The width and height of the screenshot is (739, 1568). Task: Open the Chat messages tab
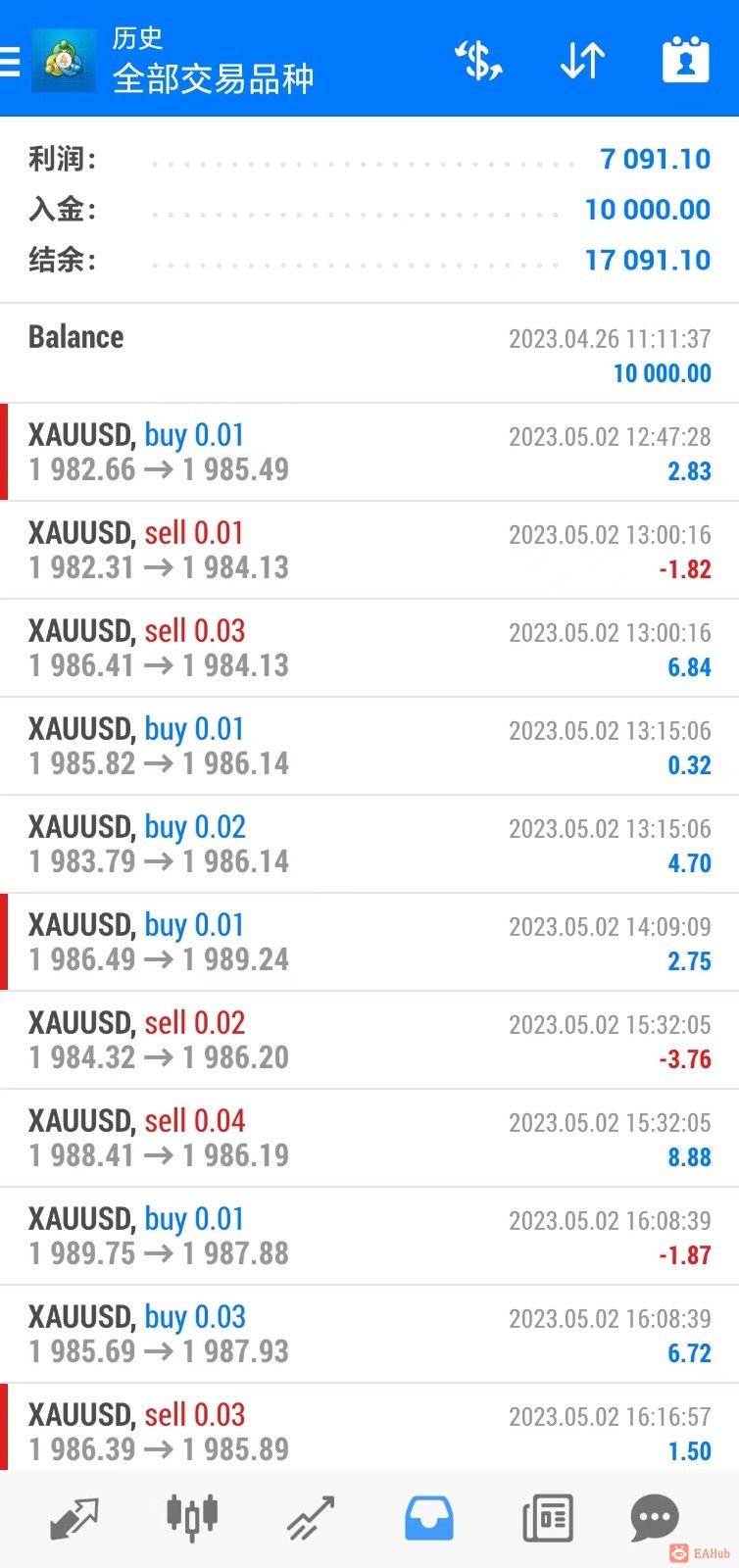(x=654, y=1519)
